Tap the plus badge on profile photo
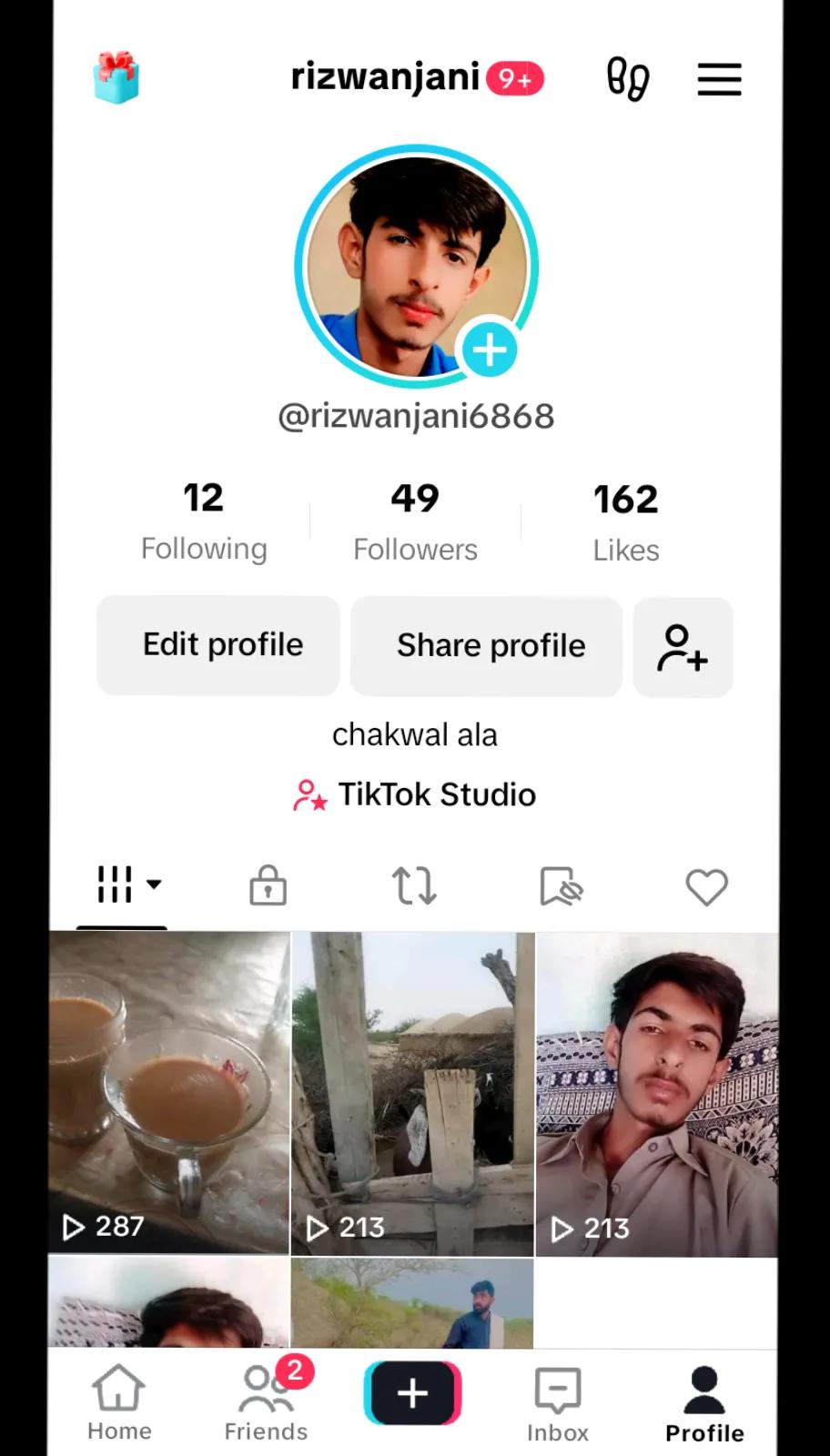The image size is (830, 1456). click(490, 349)
